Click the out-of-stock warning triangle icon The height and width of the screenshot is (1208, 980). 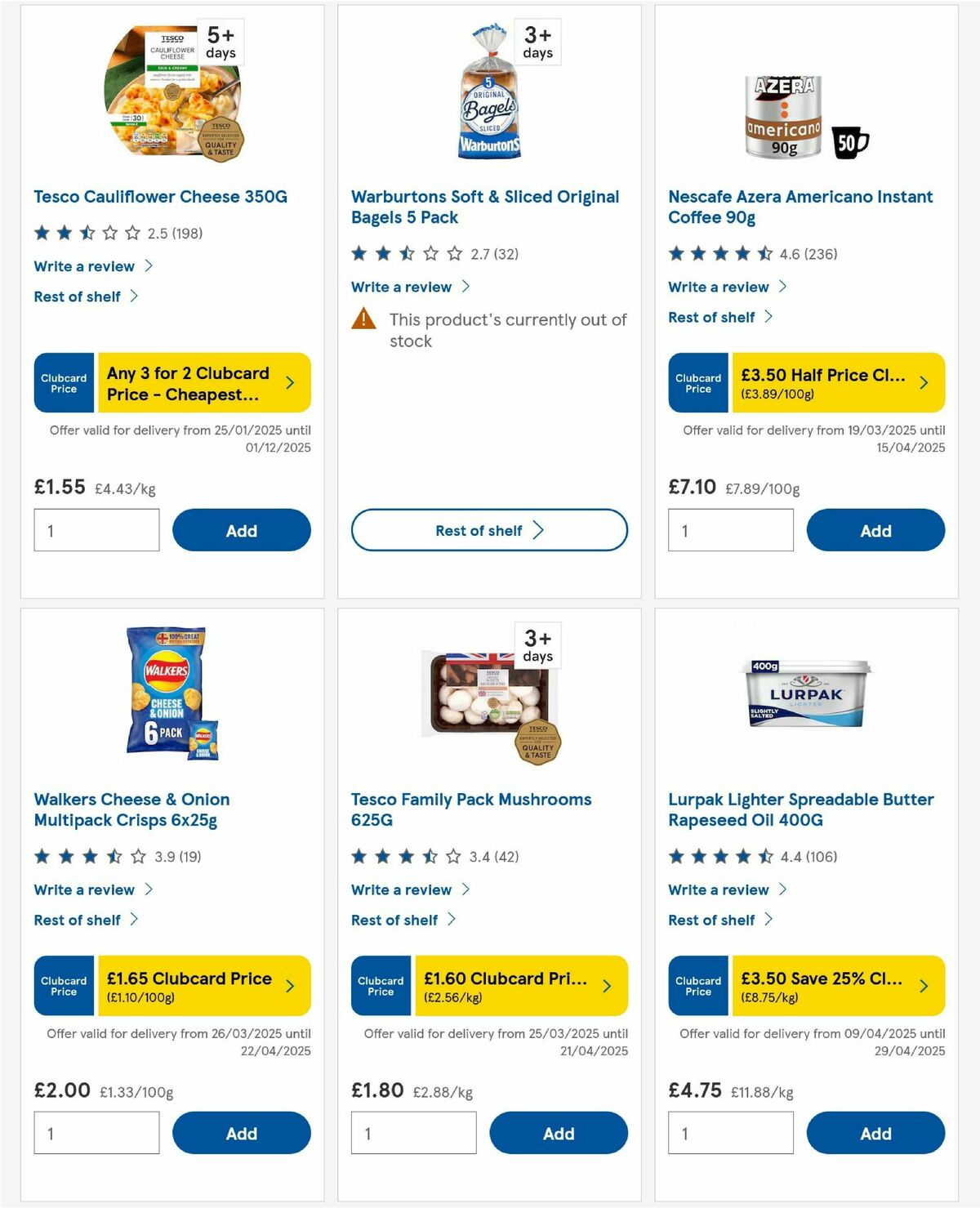pos(365,319)
